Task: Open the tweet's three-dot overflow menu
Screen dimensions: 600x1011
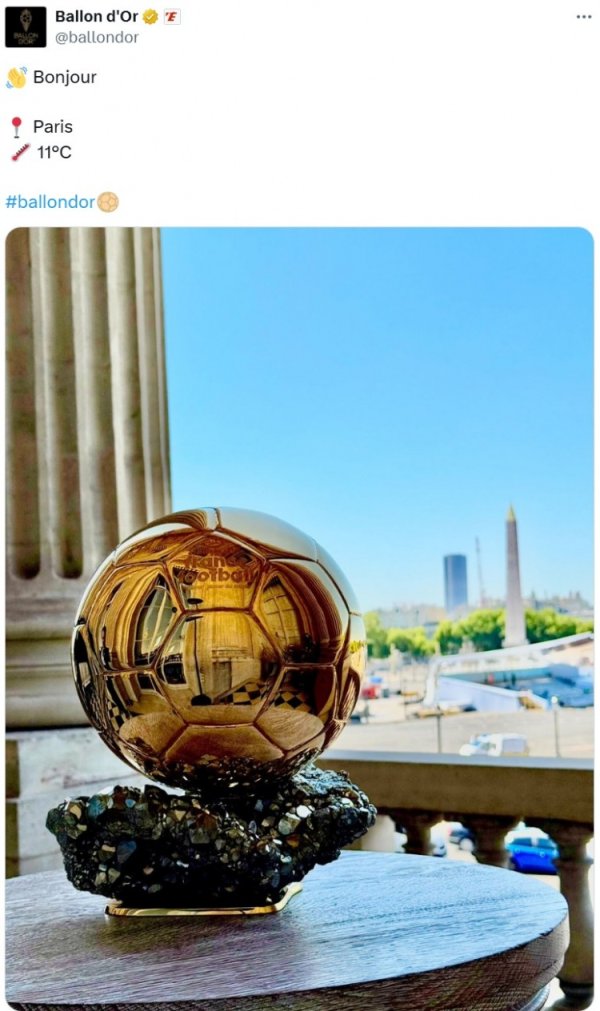Action: (583, 17)
